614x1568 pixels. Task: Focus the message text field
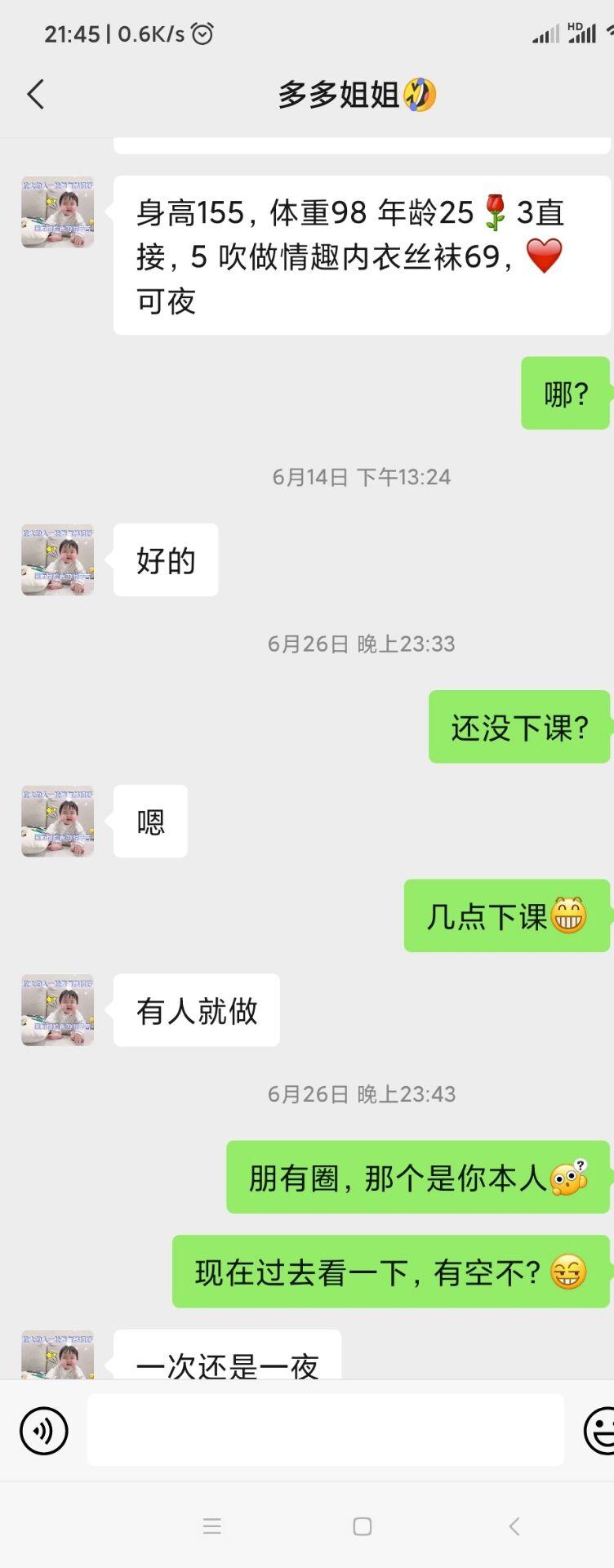tap(325, 1430)
